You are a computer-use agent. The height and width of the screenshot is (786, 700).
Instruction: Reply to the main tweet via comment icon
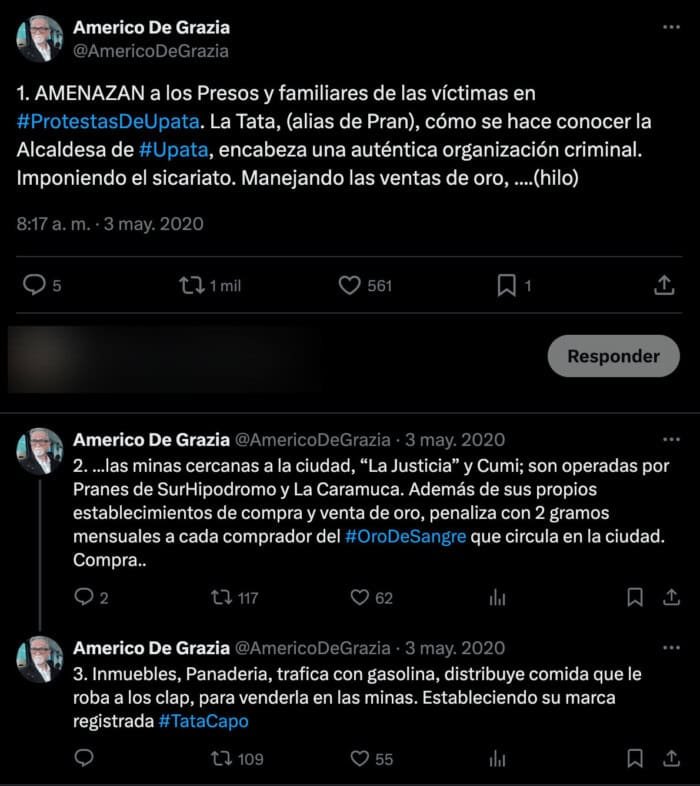coord(34,286)
